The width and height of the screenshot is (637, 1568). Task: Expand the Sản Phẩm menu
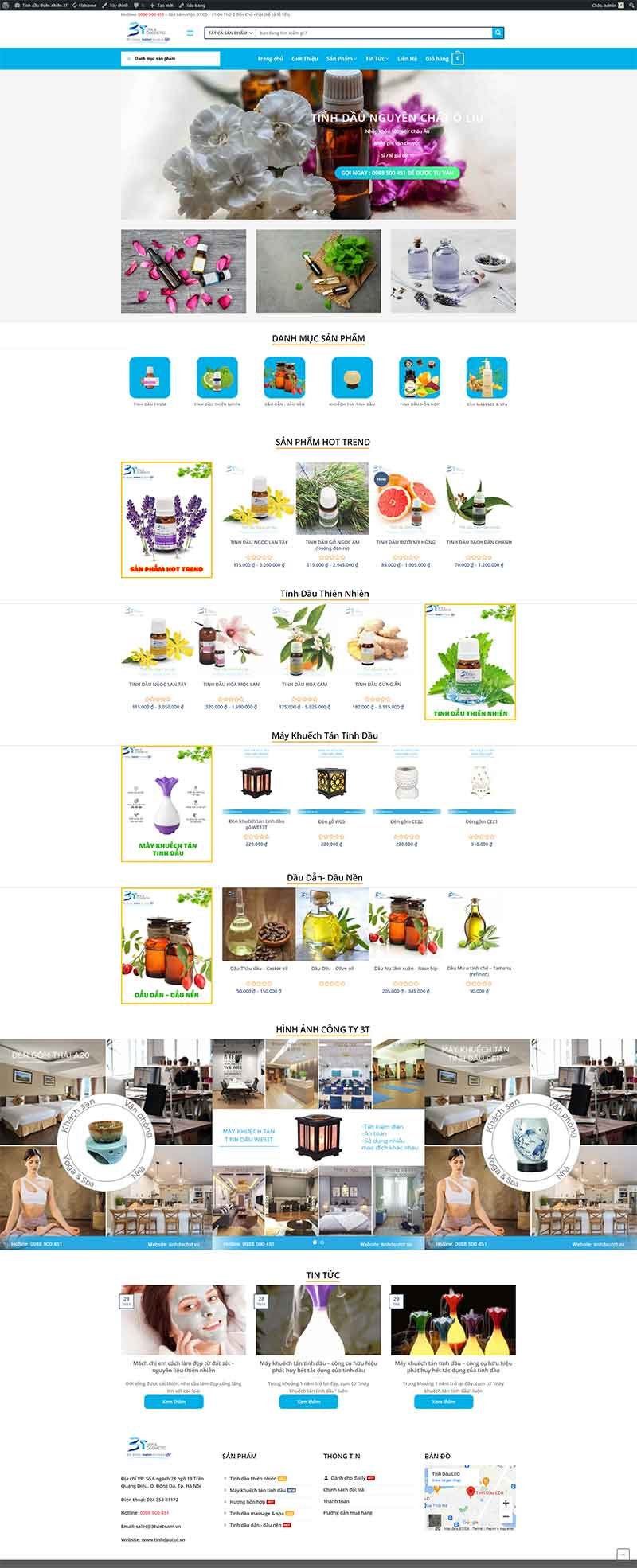pos(341,59)
